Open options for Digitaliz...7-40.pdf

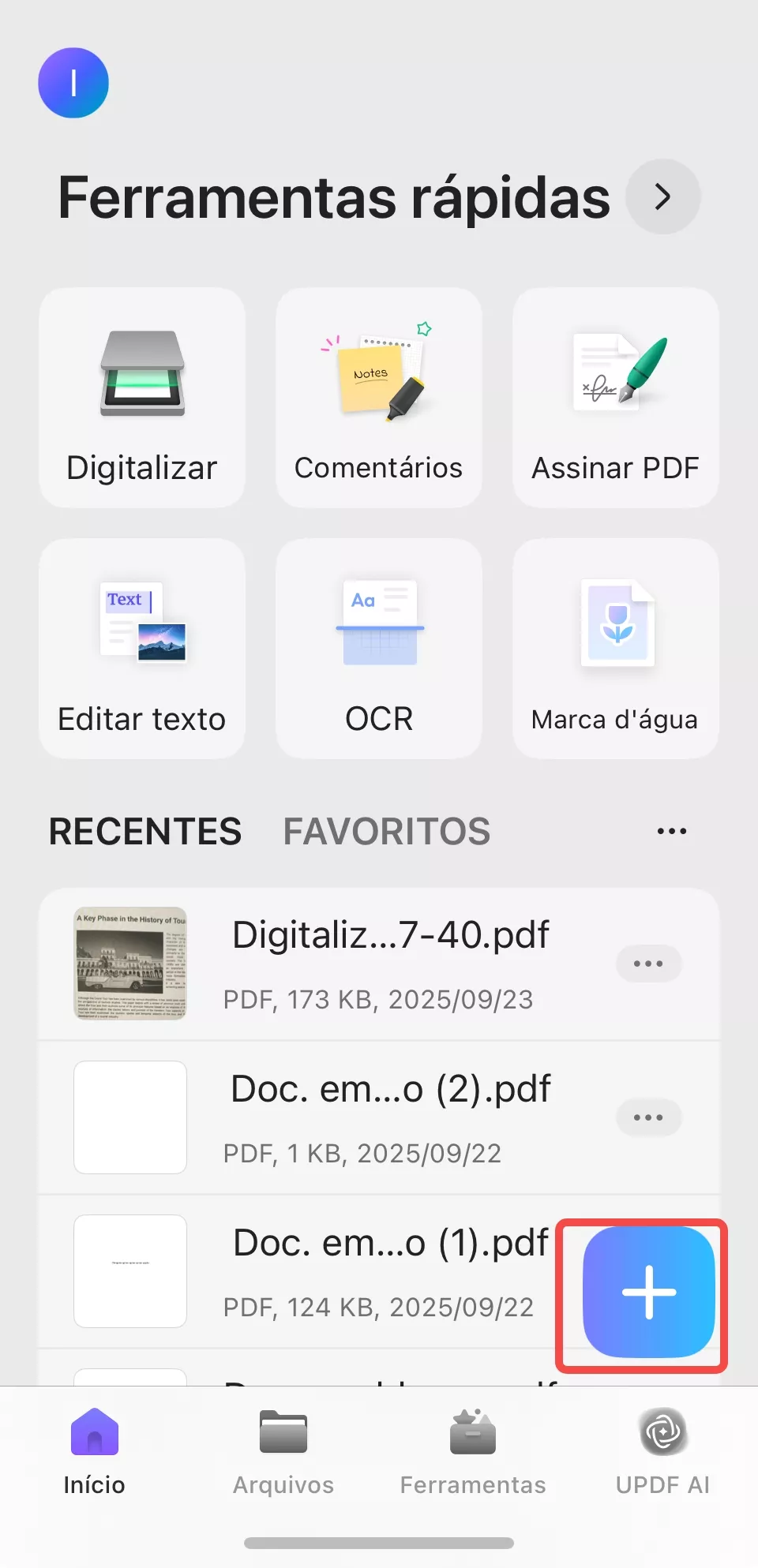tap(648, 964)
